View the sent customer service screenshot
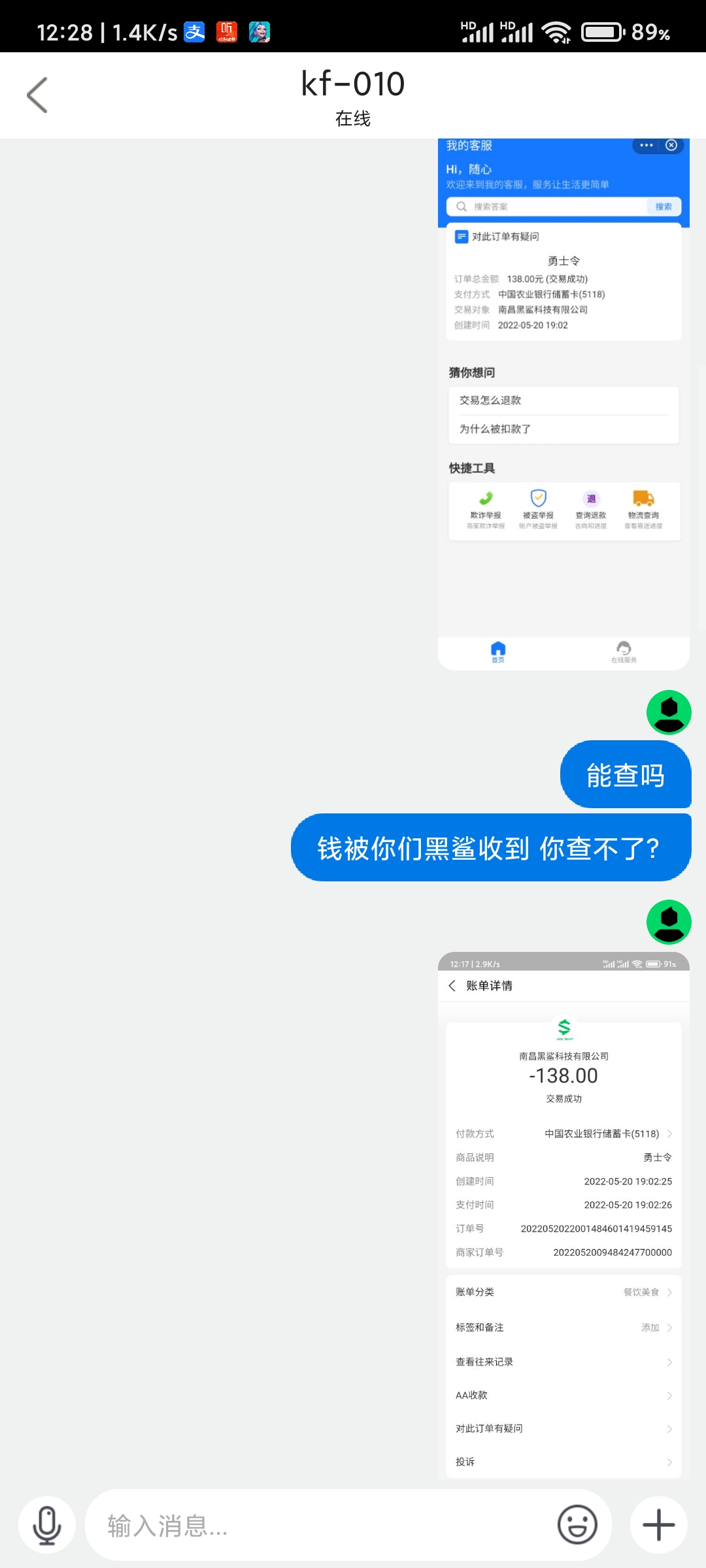The width and height of the screenshot is (706, 1568). pyautogui.click(x=563, y=405)
